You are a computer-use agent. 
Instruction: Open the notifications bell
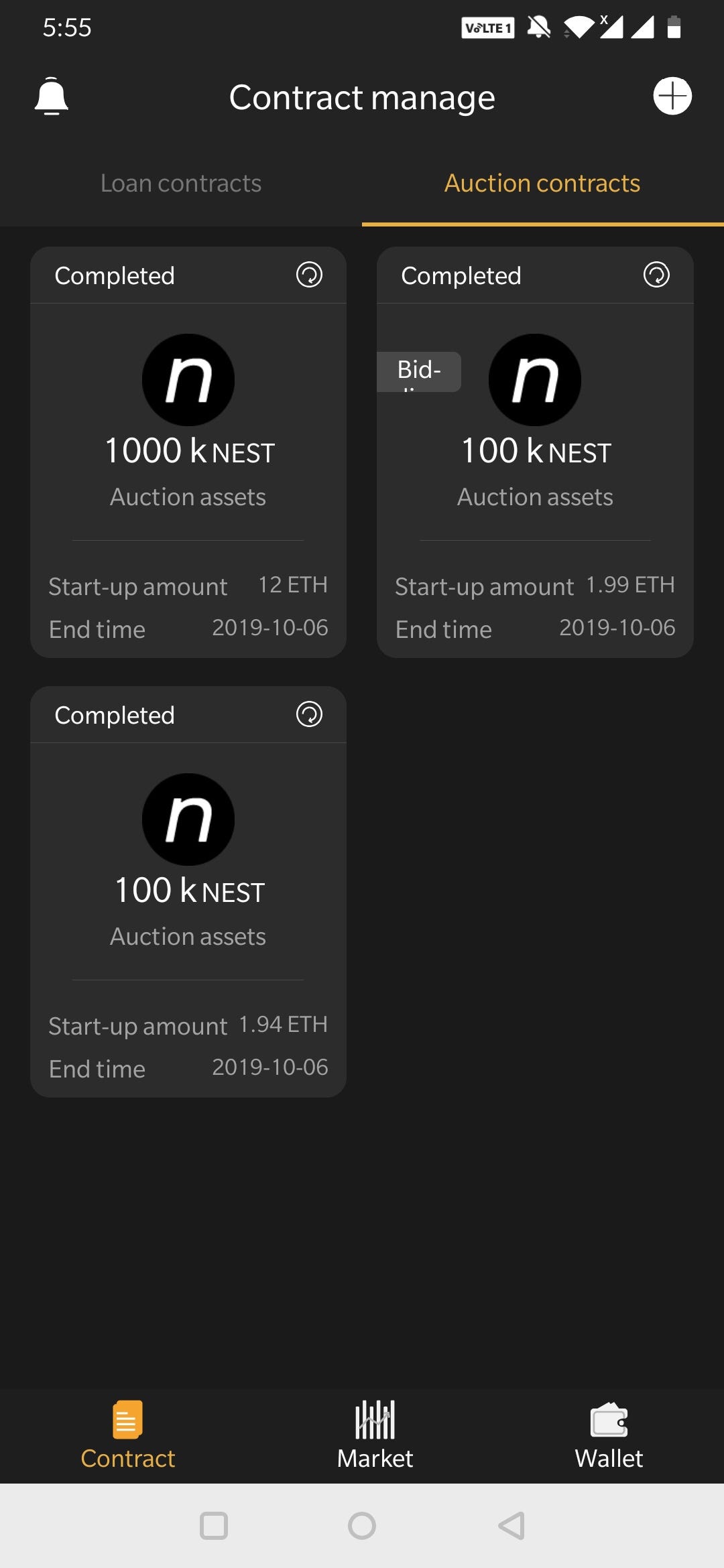click(x=52, y=96)
